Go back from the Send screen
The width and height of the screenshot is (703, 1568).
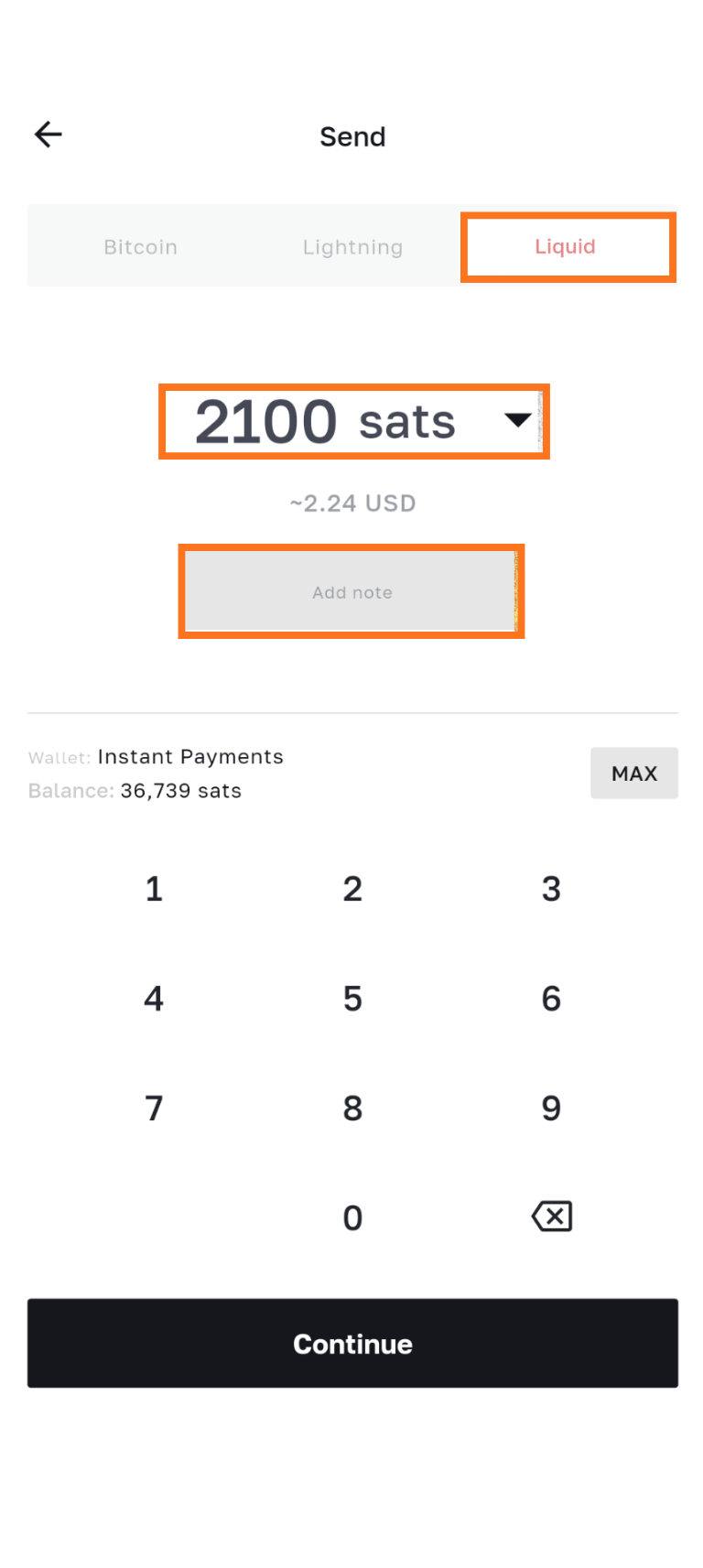tap(49, 135)
